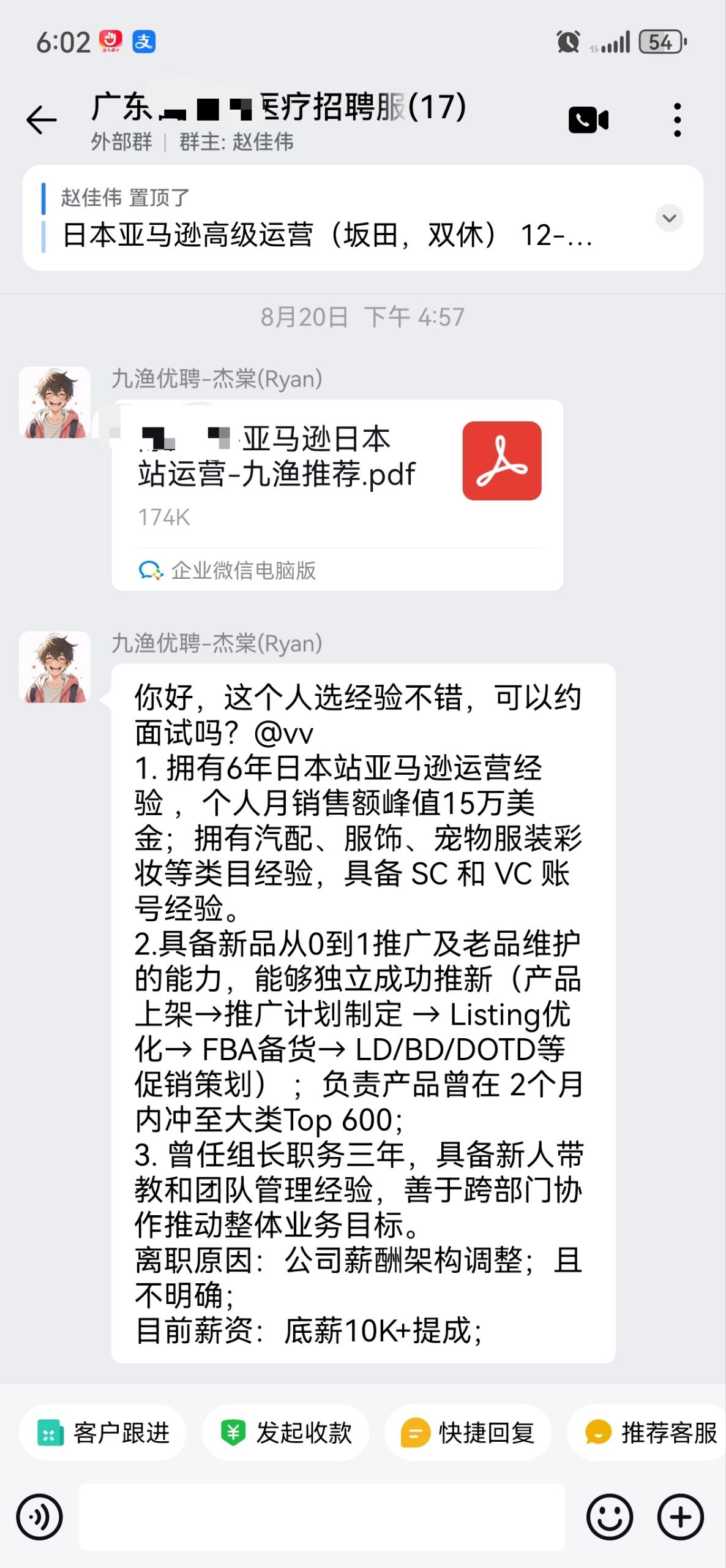
Task: Open 快捷回复 quick replies
Action: coord(468,1433)
